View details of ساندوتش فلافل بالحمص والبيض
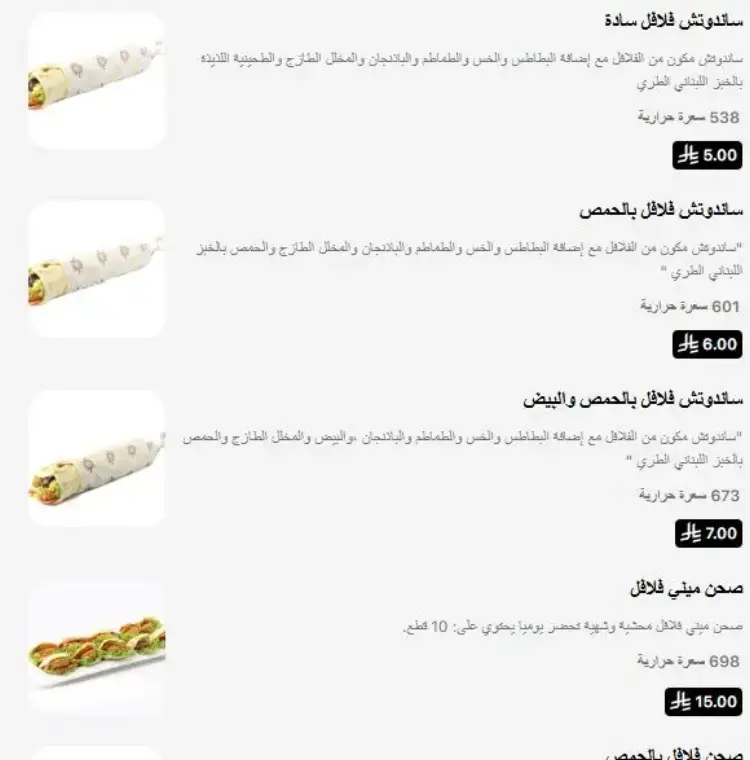750x760 pixels. coord(633,400)
